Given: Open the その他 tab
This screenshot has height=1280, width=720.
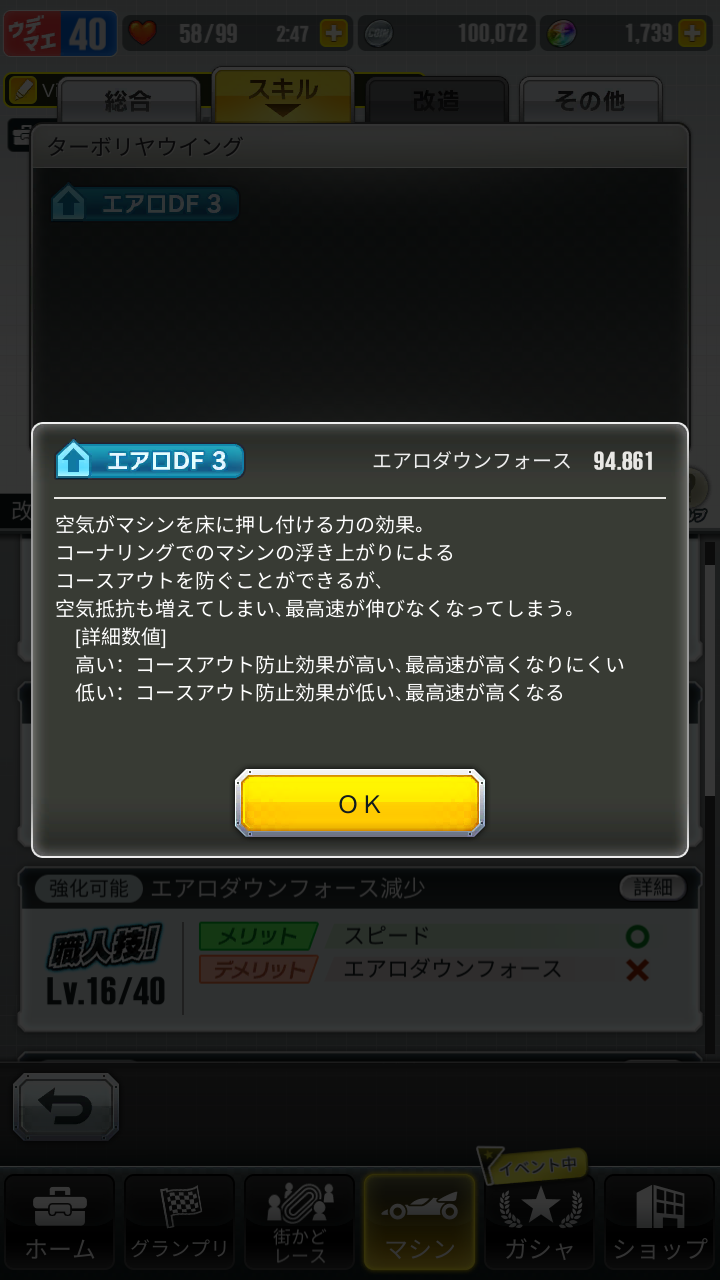Looking at the screenshot, I should (x=590, y=100).
